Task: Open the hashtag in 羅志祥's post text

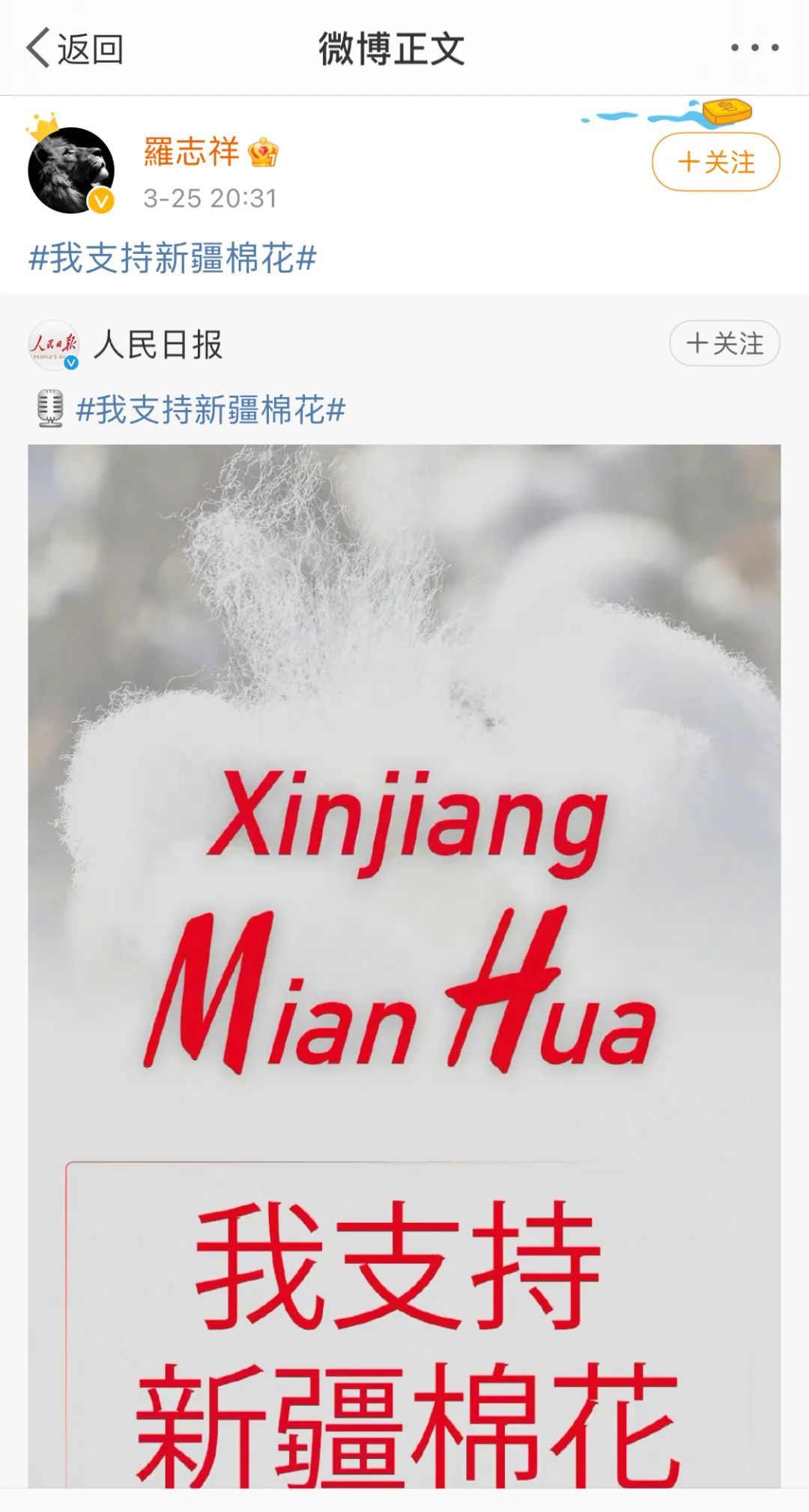Action: 173,258
